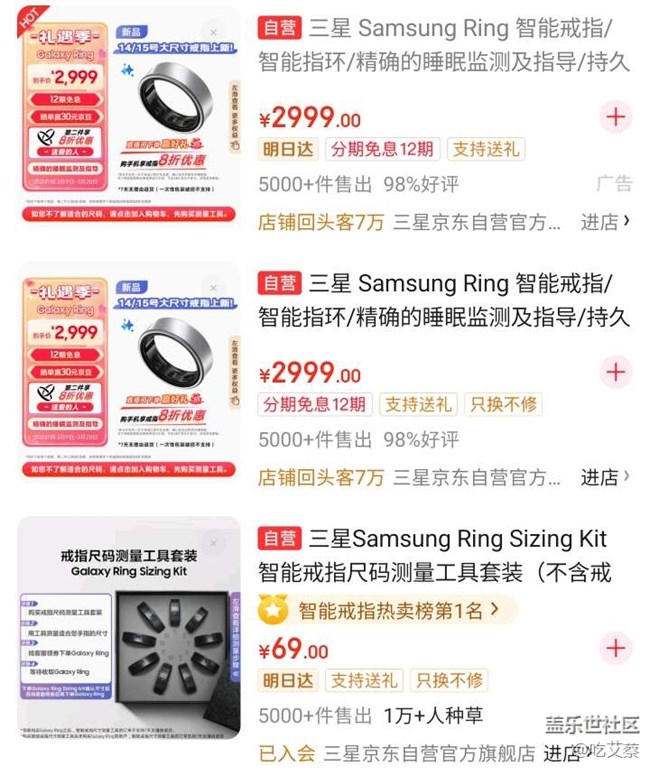The height and width of the screenshot is (775, 650).
Task: View the ¥2999 Samsung Ring tagged 只换不修
Action: [442, 304]
